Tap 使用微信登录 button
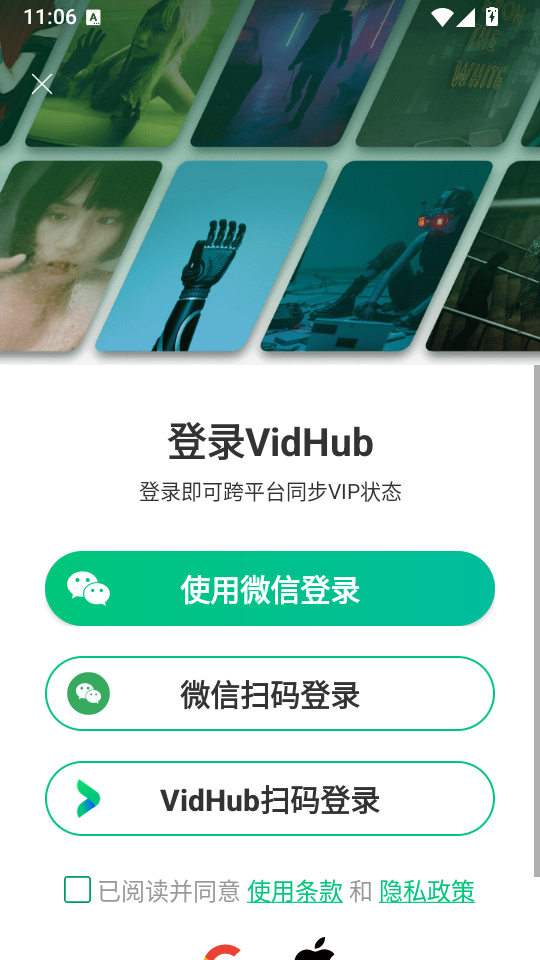Image resolution: width=540 pixels, height=960 pixels. coord(270,588)
